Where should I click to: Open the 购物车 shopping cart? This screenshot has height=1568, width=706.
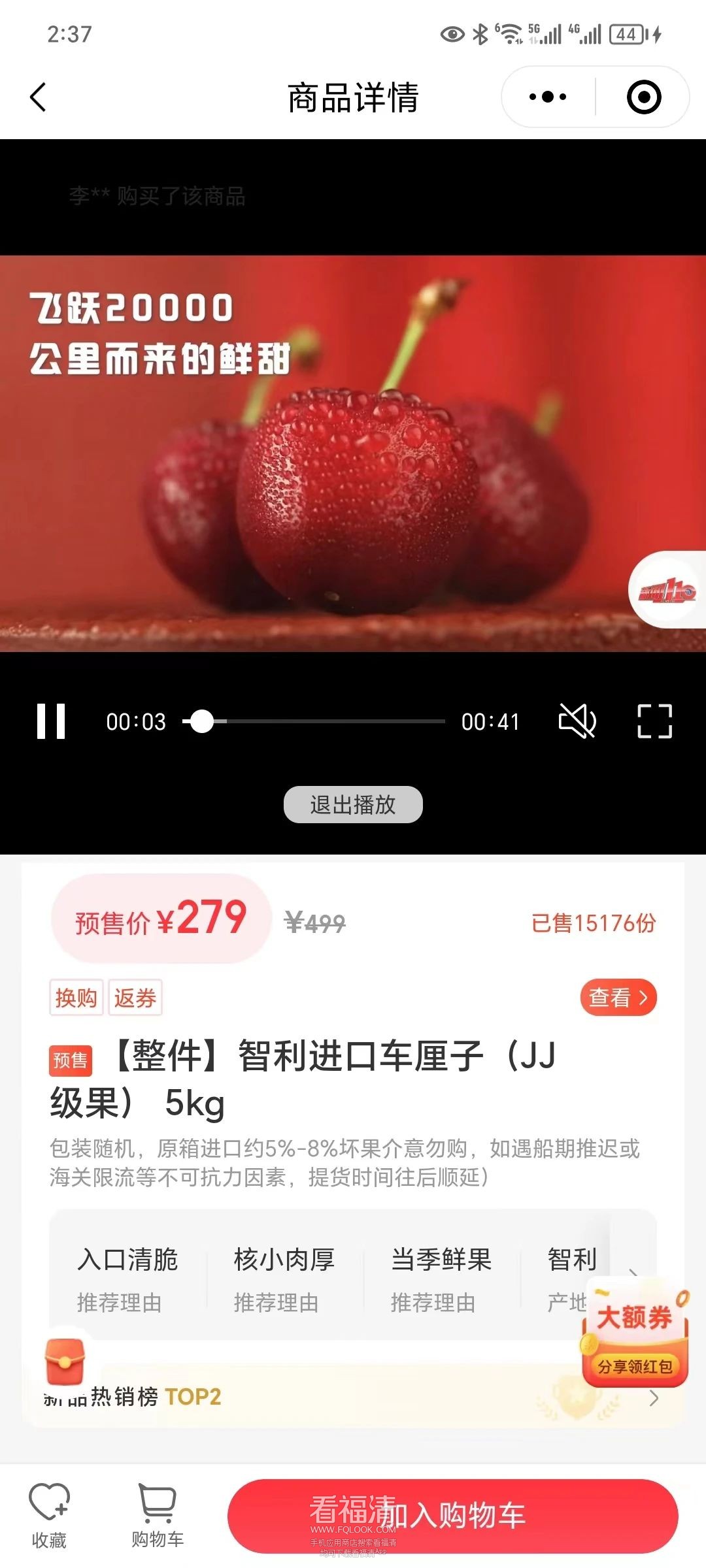(x=158, y=1514)
